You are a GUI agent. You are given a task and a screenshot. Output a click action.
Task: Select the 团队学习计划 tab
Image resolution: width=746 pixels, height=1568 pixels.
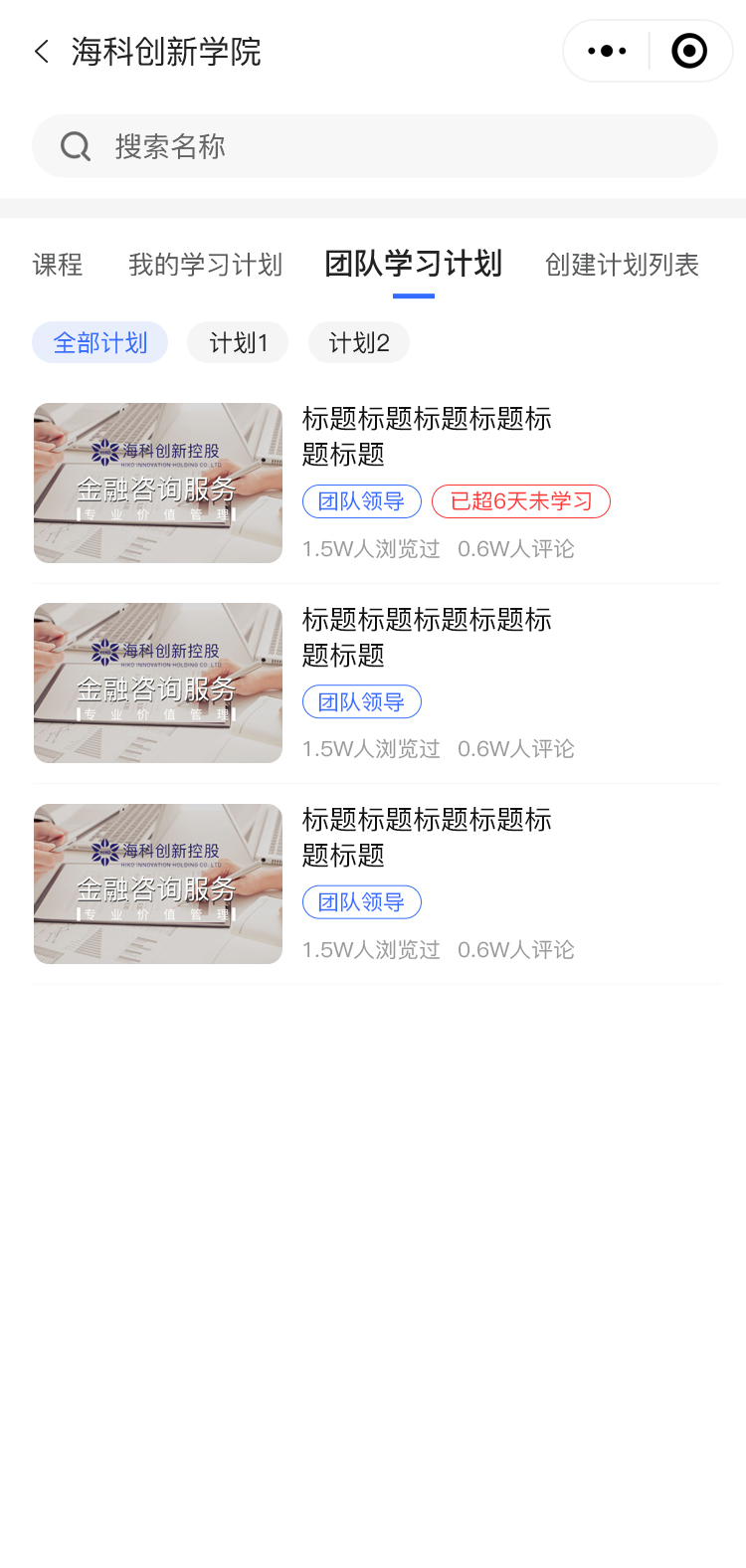click(413, 265)
